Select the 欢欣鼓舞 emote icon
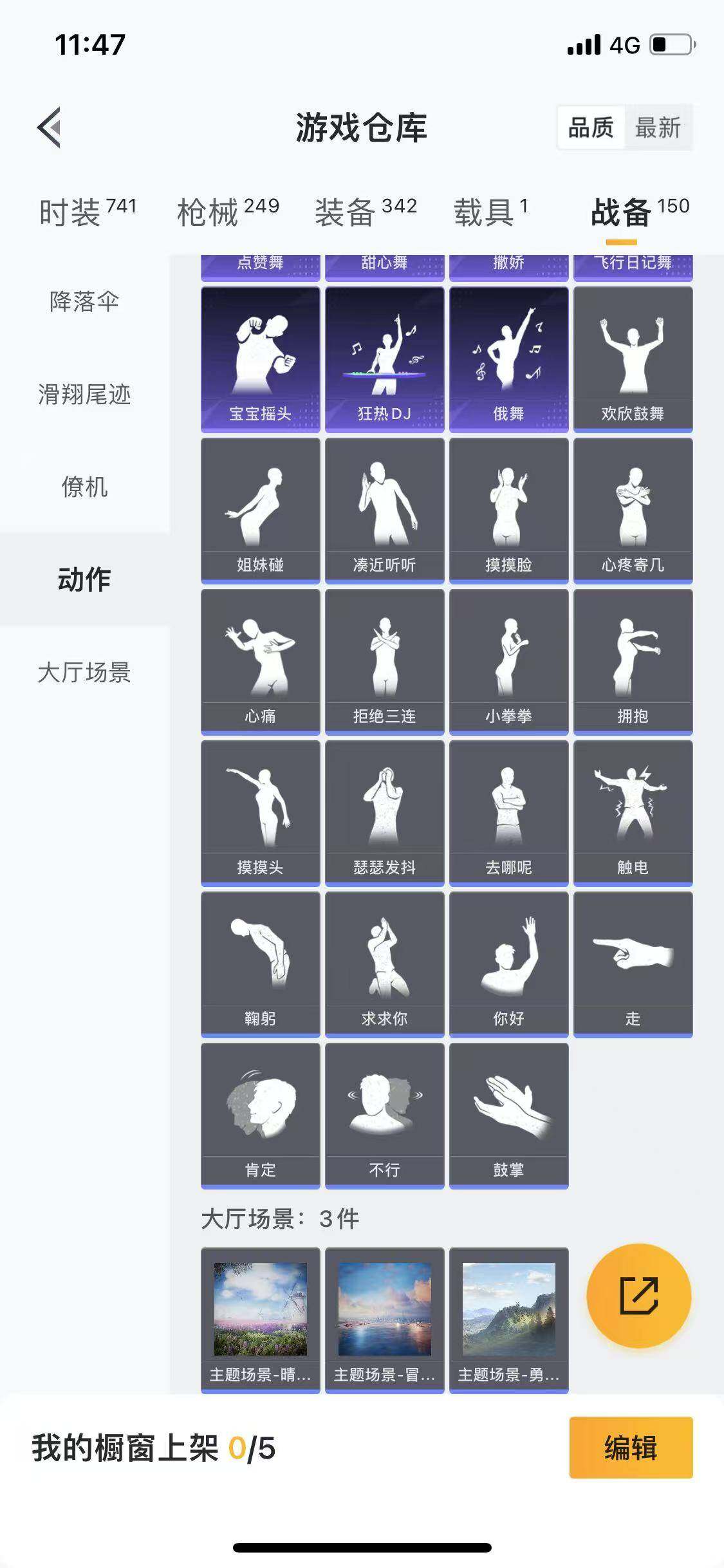Screen dimensions: 724x1568 tap(632, 357)
